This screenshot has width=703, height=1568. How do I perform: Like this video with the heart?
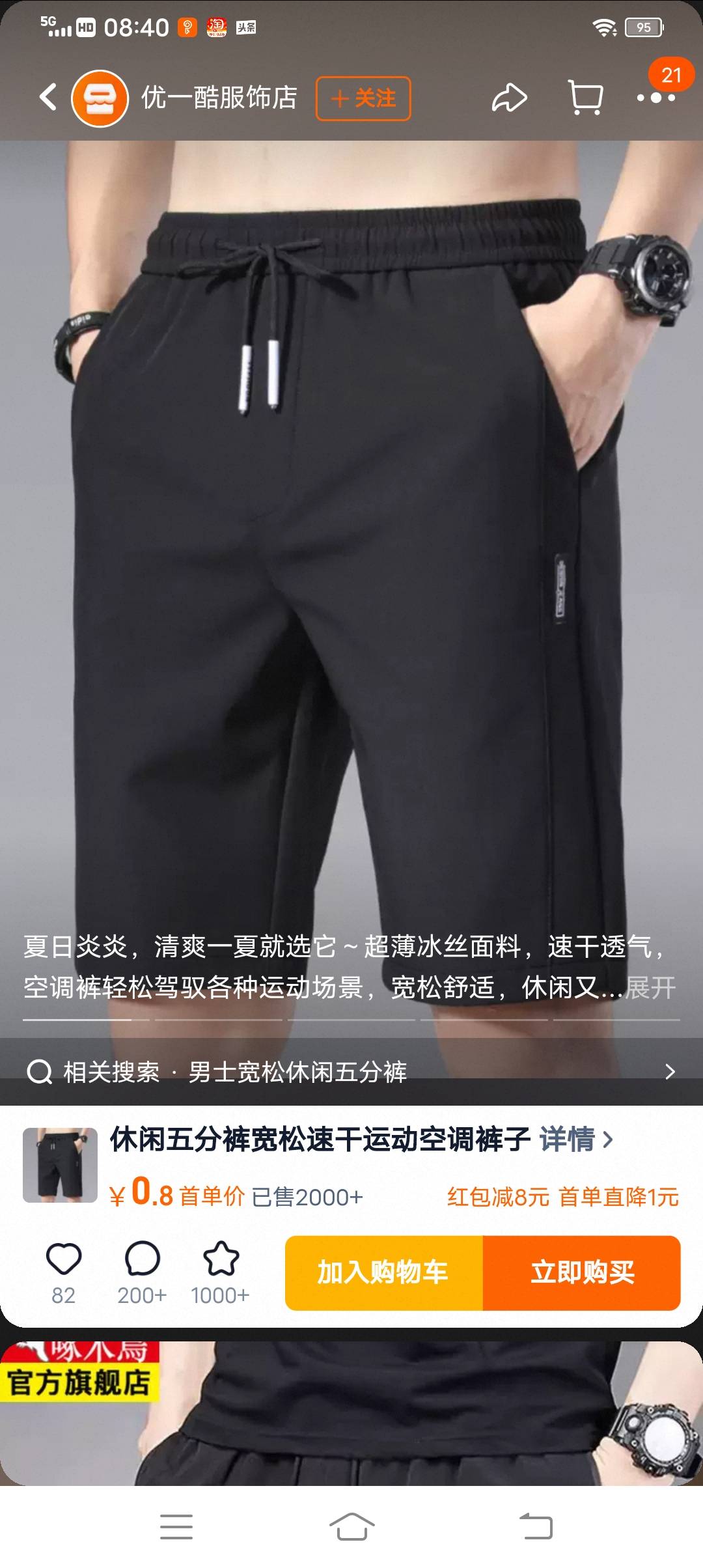[x=64, y=1259]
